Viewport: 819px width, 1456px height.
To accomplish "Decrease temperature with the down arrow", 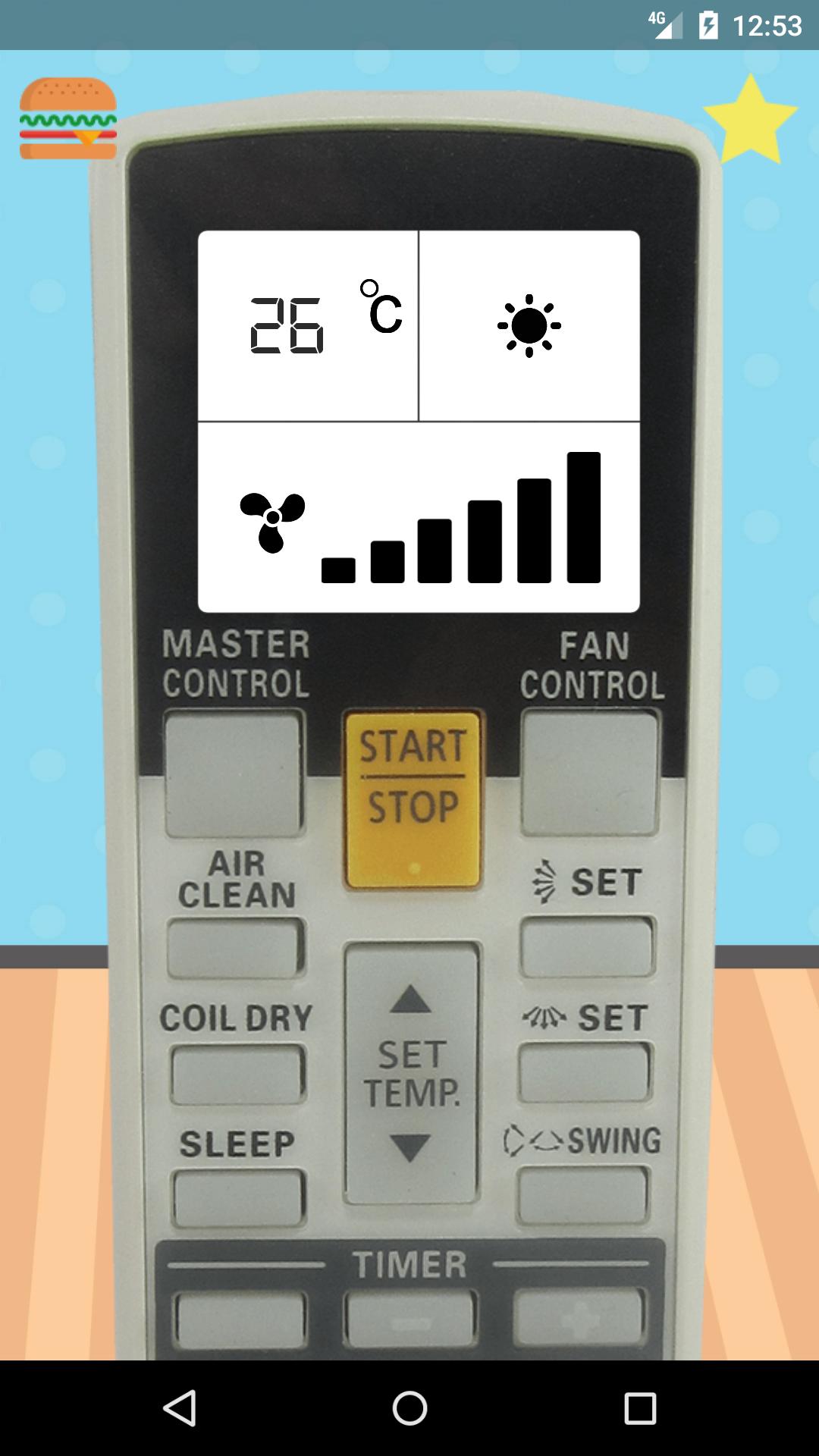I will click(x=411, y=1148).
